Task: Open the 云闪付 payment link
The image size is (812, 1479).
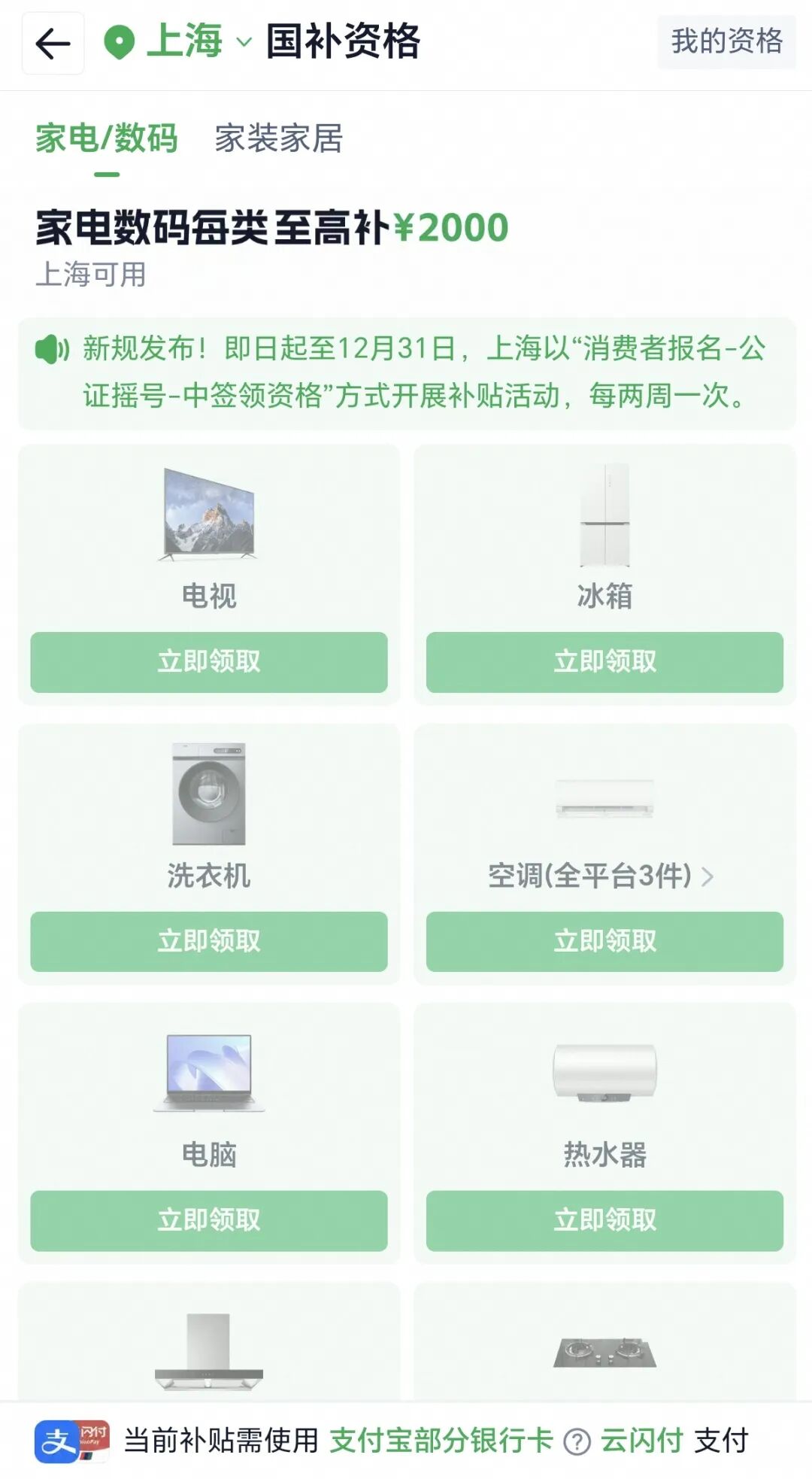Action: point(641,1440)
